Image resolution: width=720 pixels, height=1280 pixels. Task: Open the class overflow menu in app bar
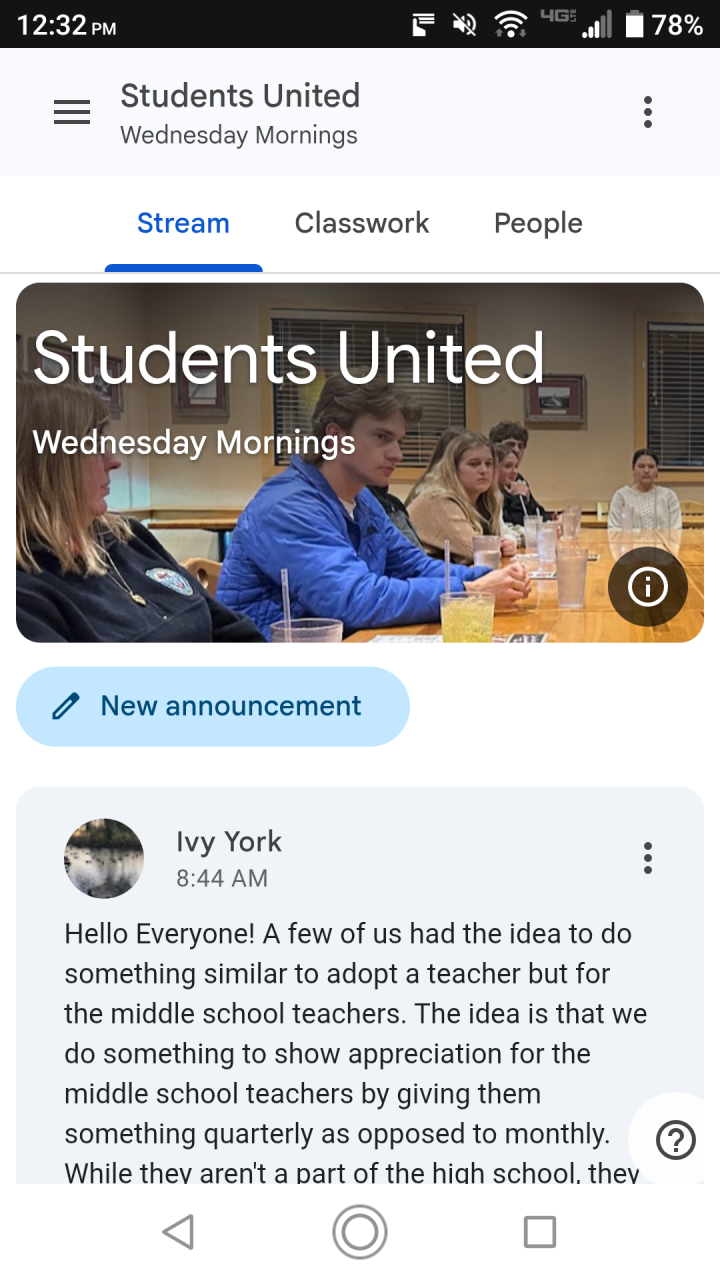[648, 113]
